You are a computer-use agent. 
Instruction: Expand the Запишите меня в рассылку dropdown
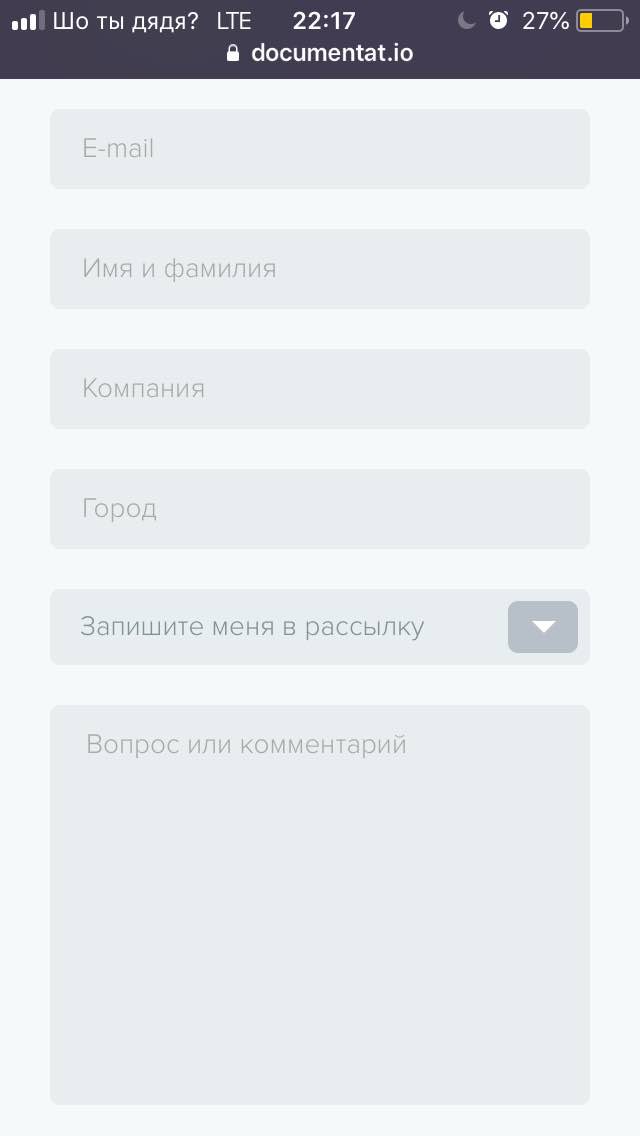point(542,627)
